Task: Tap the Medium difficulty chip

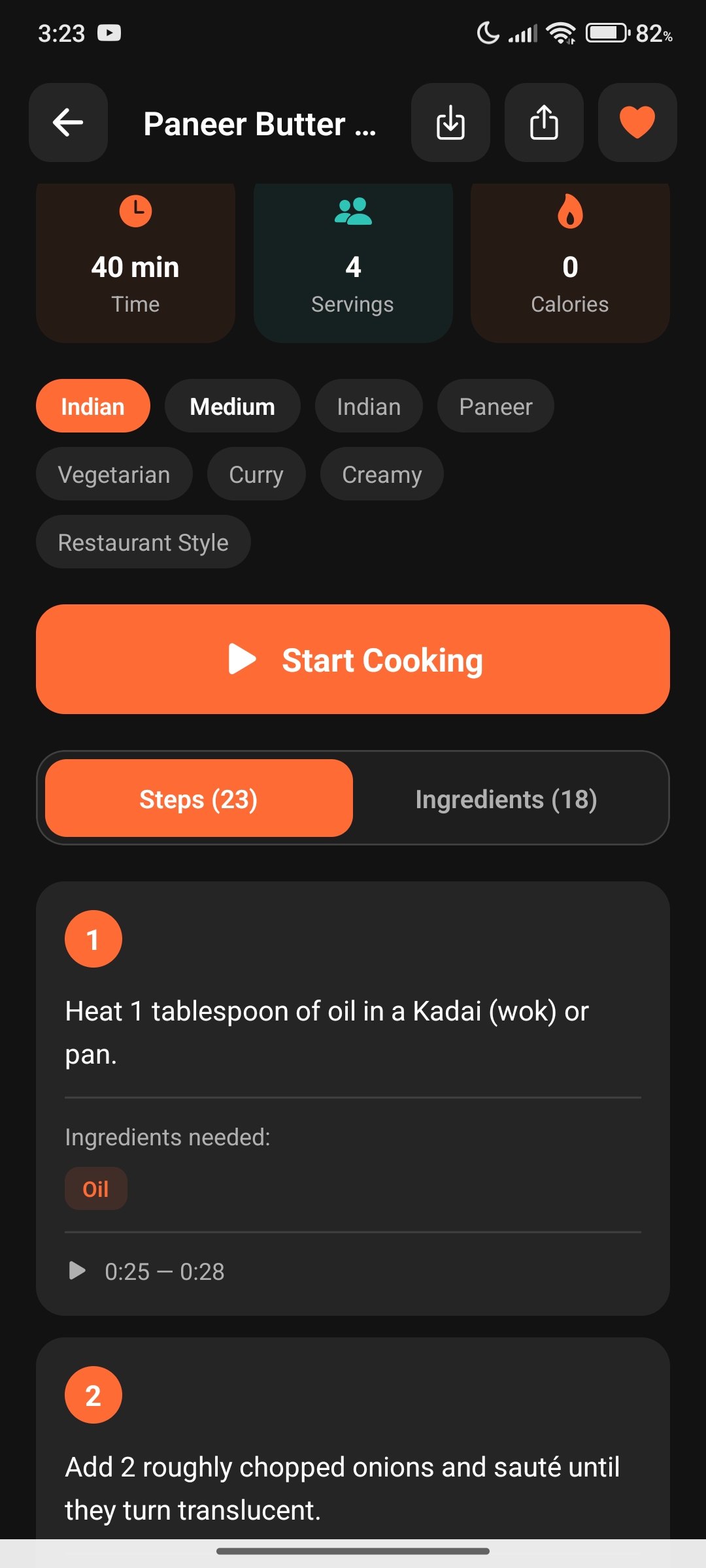Action: point(233,406)
